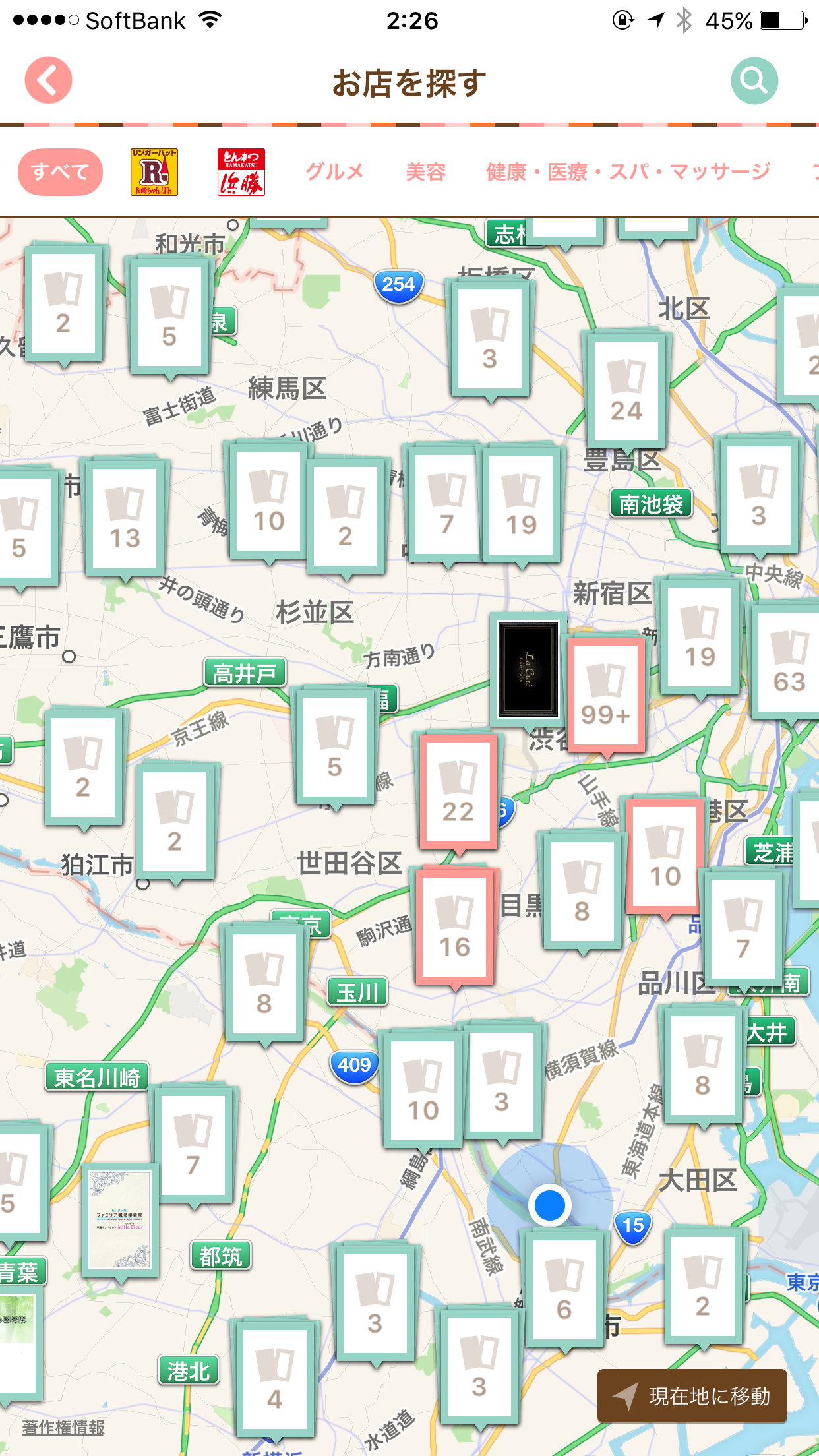The image size is (819, 1456).
Task: Switch to the 美容 category
Action: [x=425, y=172]
